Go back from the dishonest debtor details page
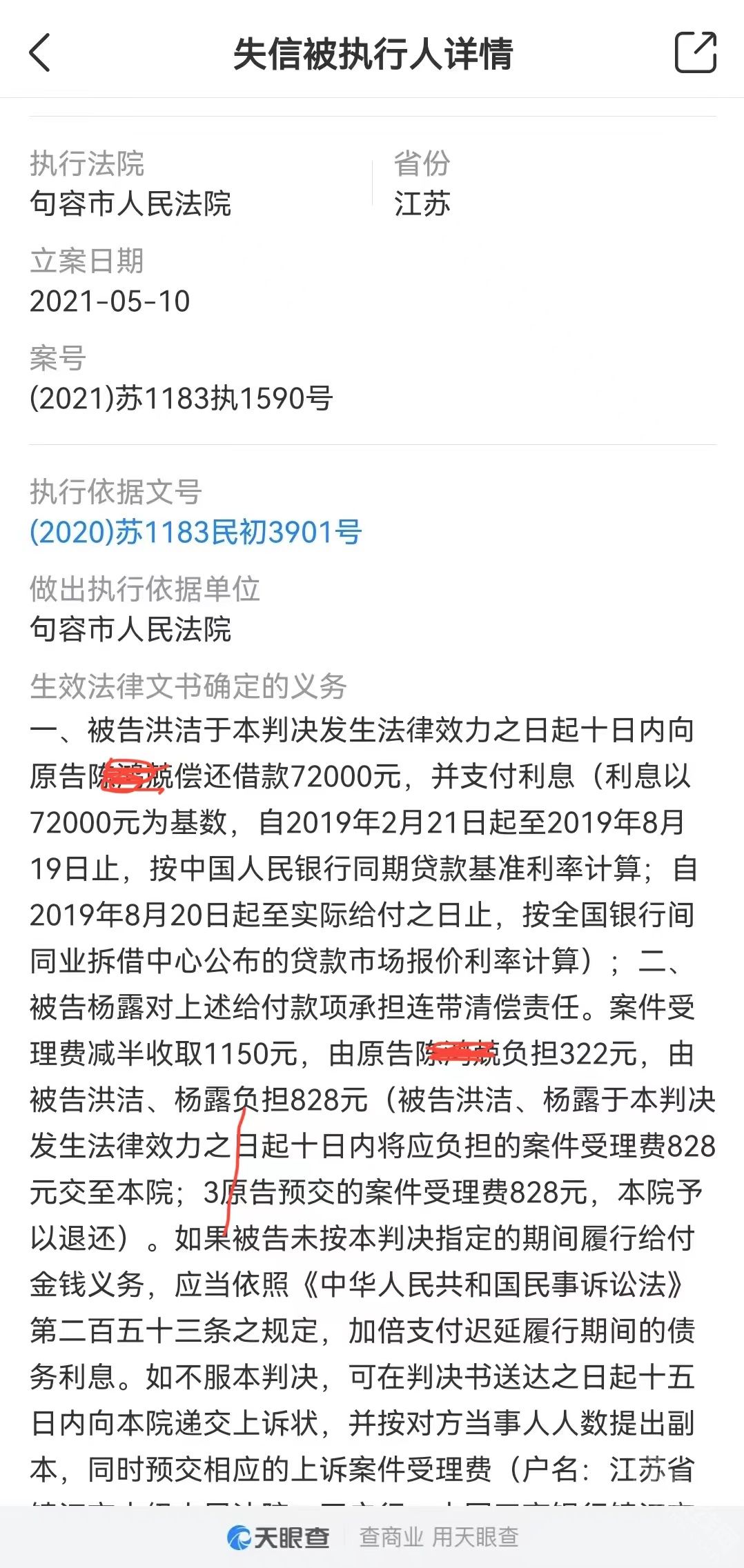 [x=40, y=53]
